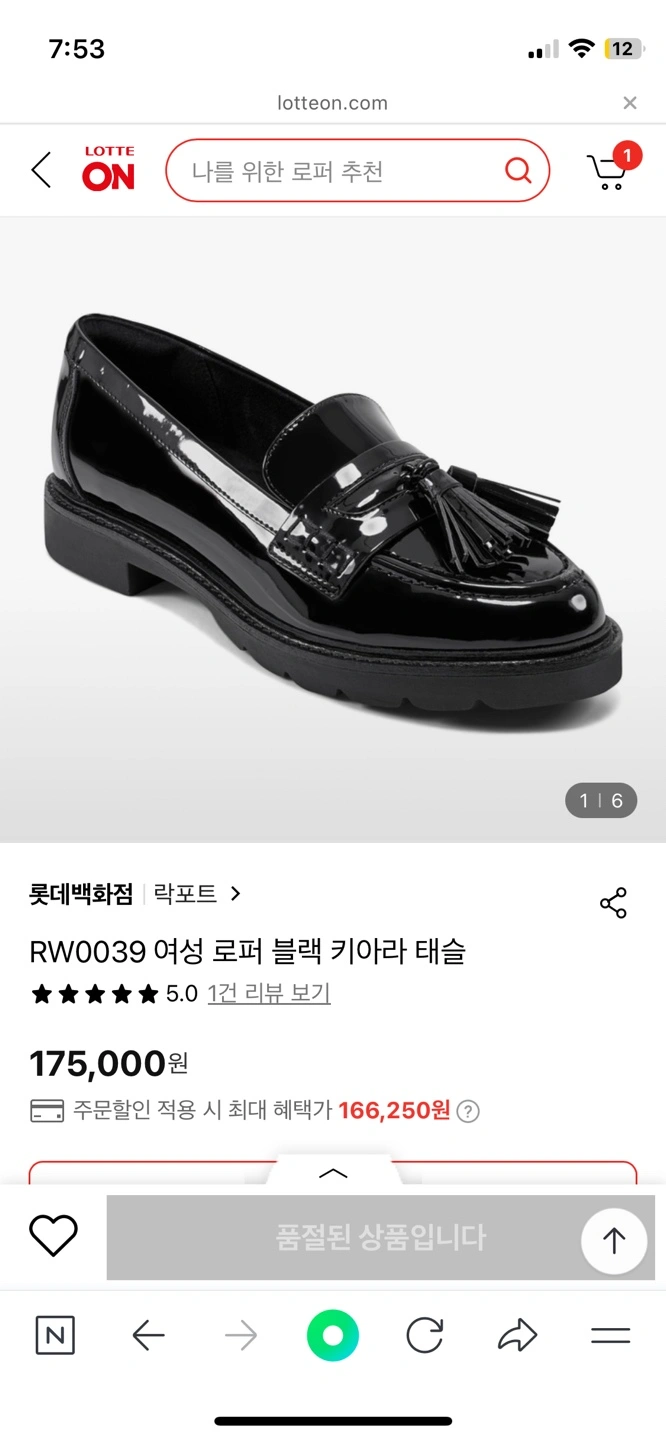Tap the magnifier search icon

pyautogui.click(x=518, y=171)
